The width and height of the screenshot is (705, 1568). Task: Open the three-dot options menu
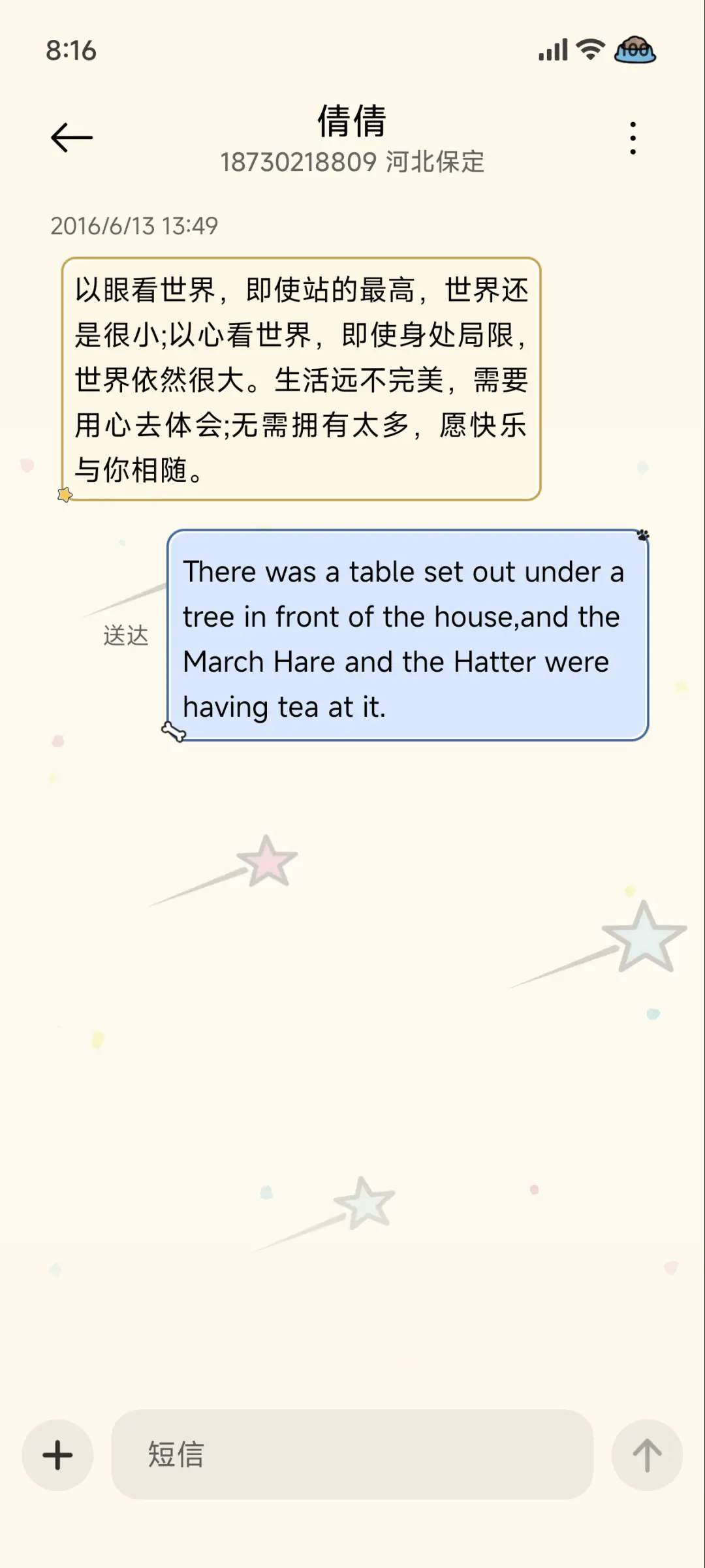(632, 137)
